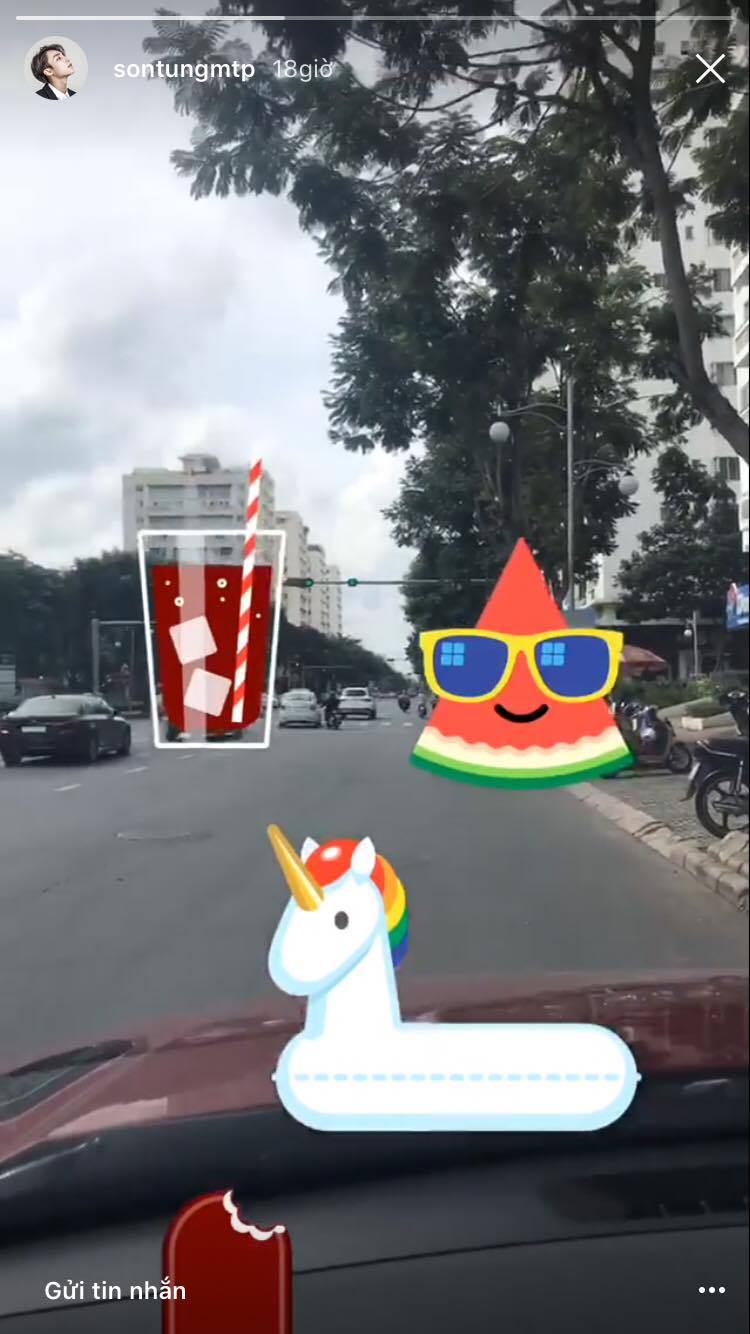Open the three-dot more options menu
Viewport: 750px width, 1334px height.
pyautogui.click(x=711, y=1291)
